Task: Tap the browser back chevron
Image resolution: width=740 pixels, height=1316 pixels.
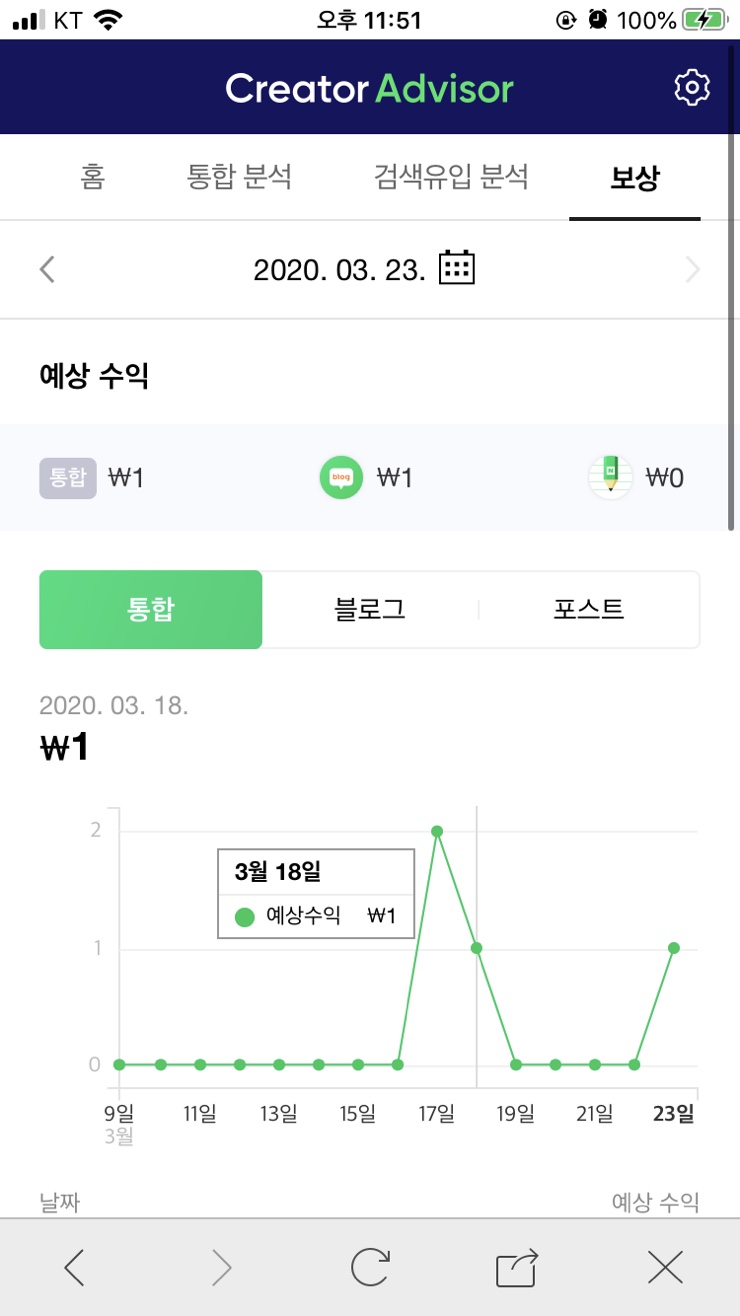Action: pos(74,1267)
